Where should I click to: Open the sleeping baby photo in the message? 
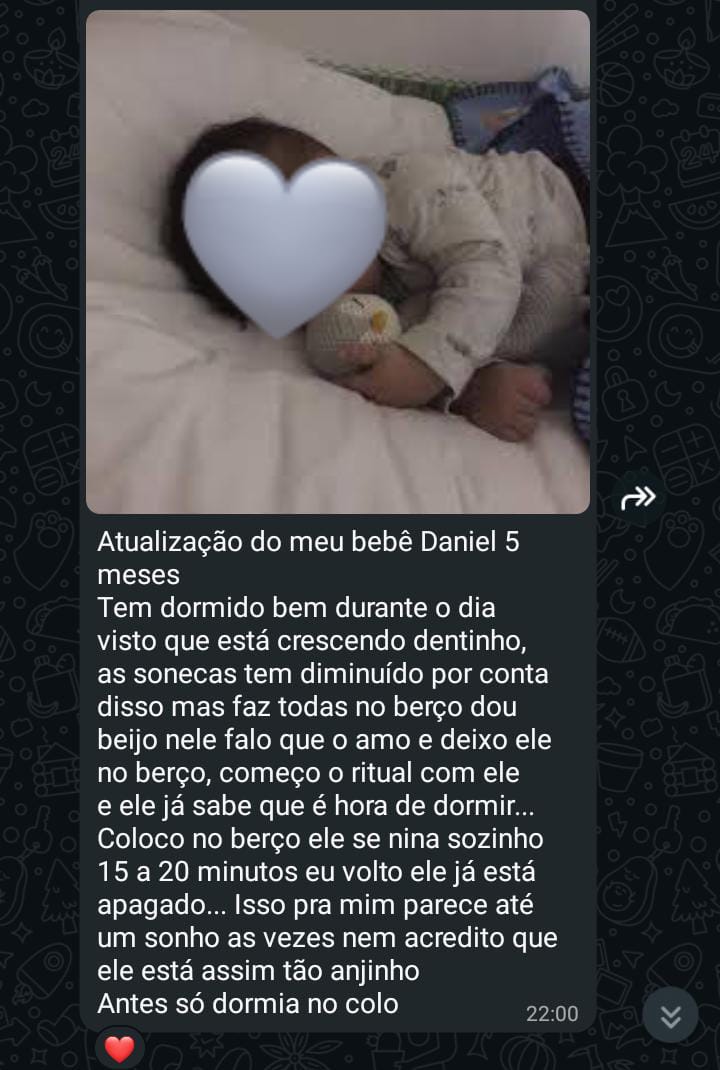337,262
